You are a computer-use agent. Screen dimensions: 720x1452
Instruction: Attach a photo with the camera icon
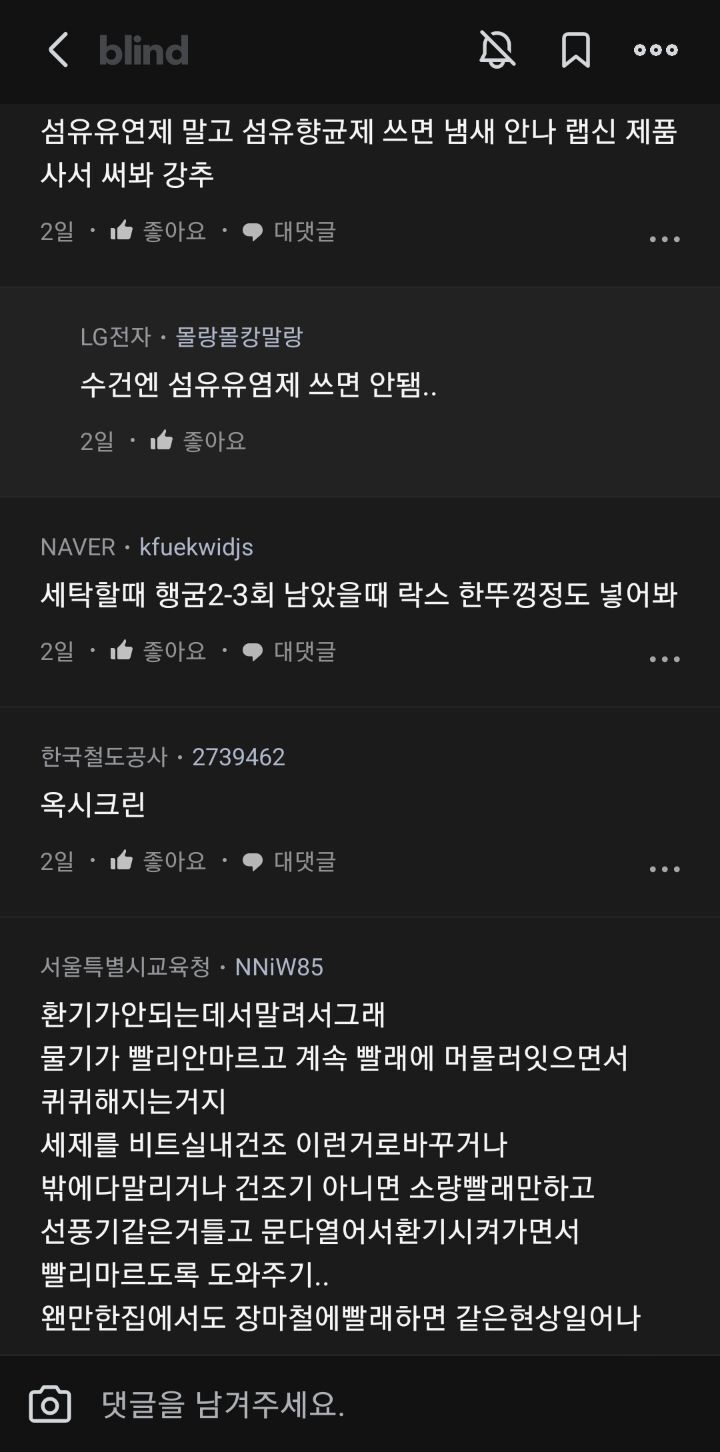[50, 1404]
